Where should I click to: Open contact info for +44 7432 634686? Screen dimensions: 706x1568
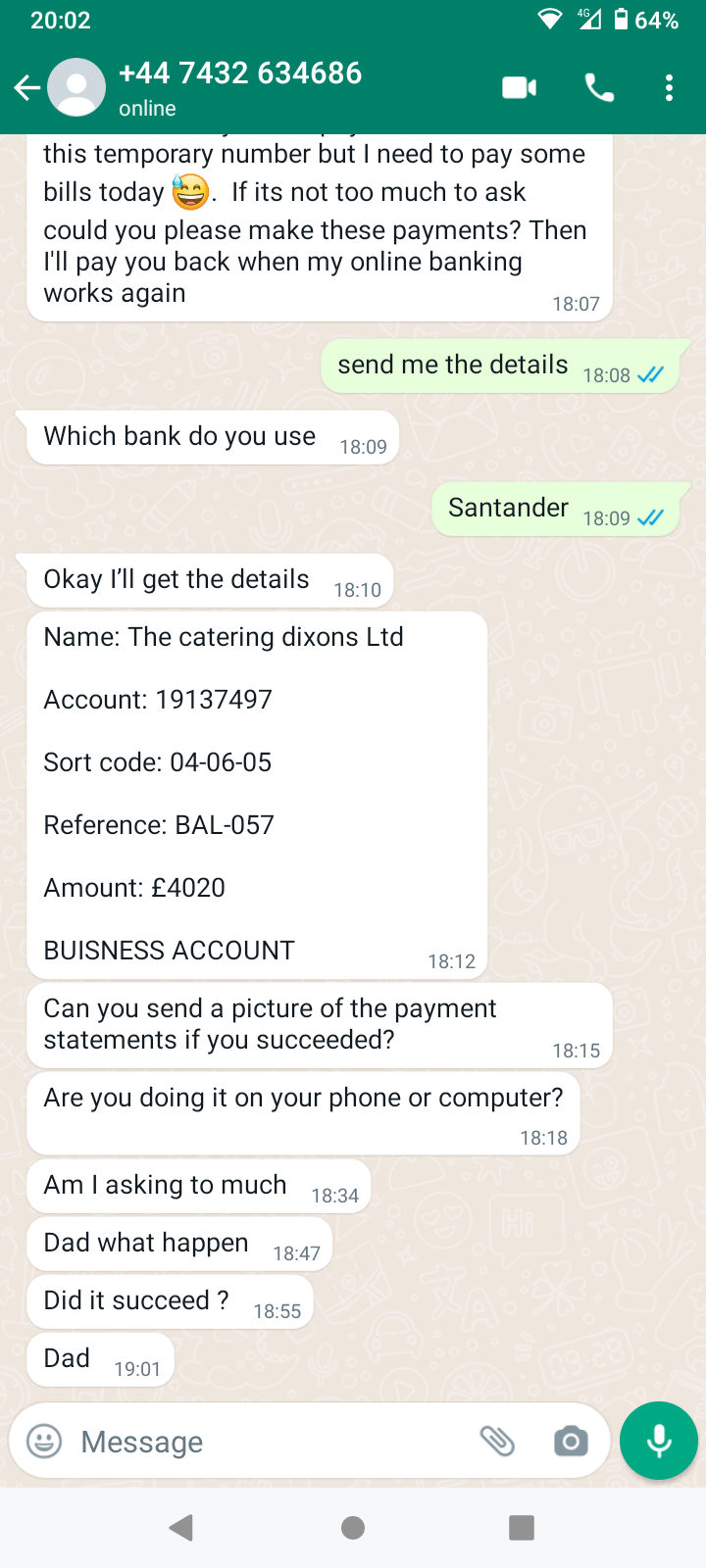(240, 86)
